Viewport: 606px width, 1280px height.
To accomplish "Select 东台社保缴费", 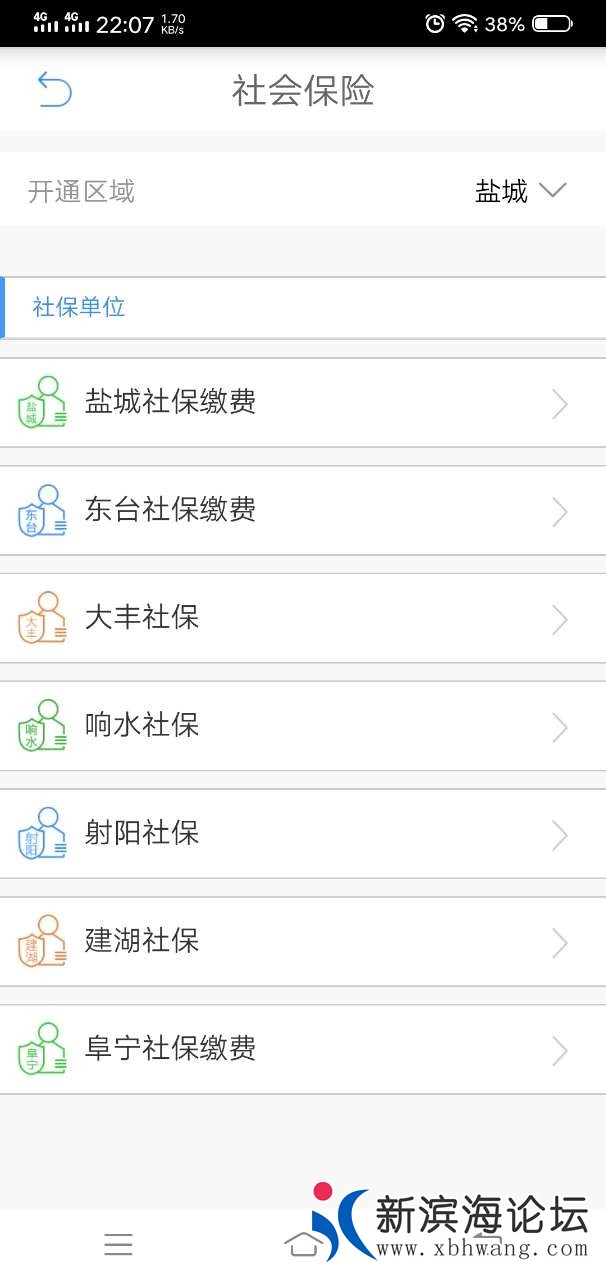I will 302,511.
